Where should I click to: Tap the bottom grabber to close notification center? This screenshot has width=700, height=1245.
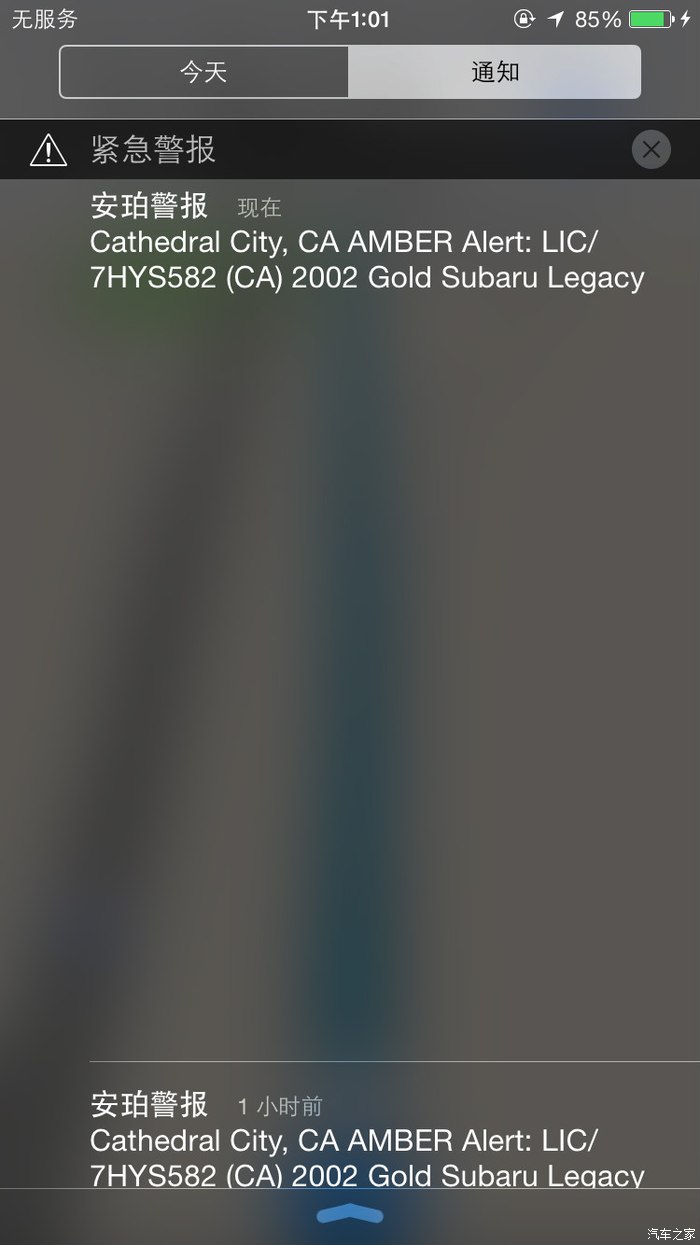click(350, 1215)
